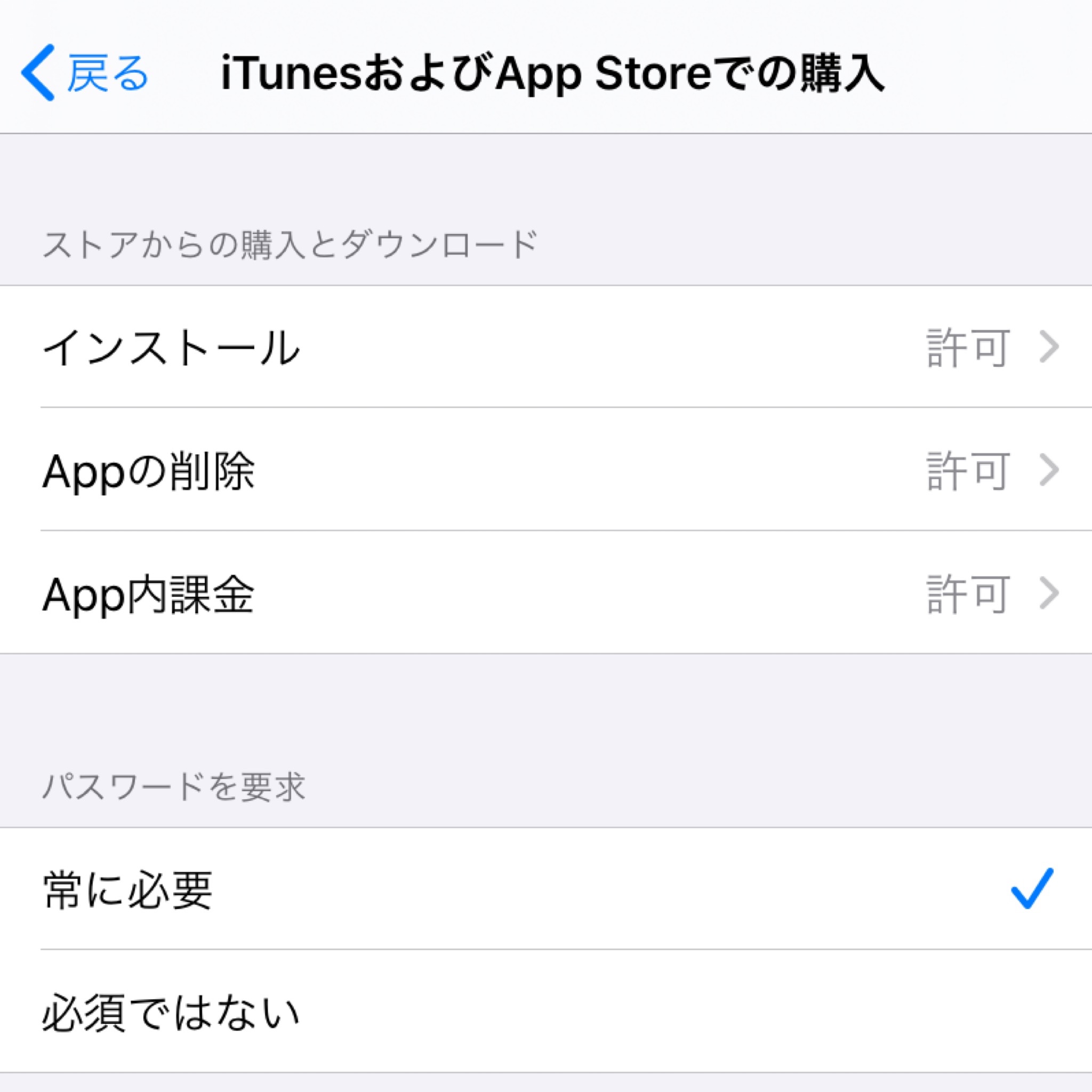Open the Appの削除 setting
This screenshot has width=1092, height=1092.
click(x=546, y=470)
